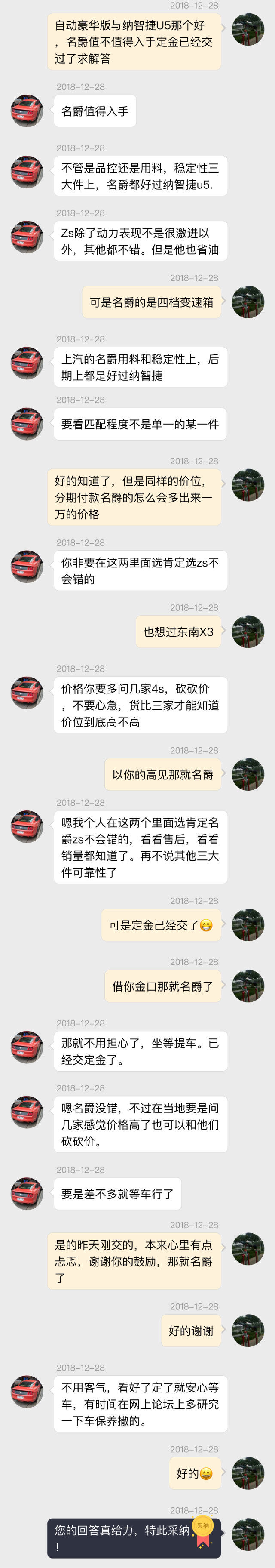Tap the asker's avatar beside 也想过东南X3

point(247,632)
